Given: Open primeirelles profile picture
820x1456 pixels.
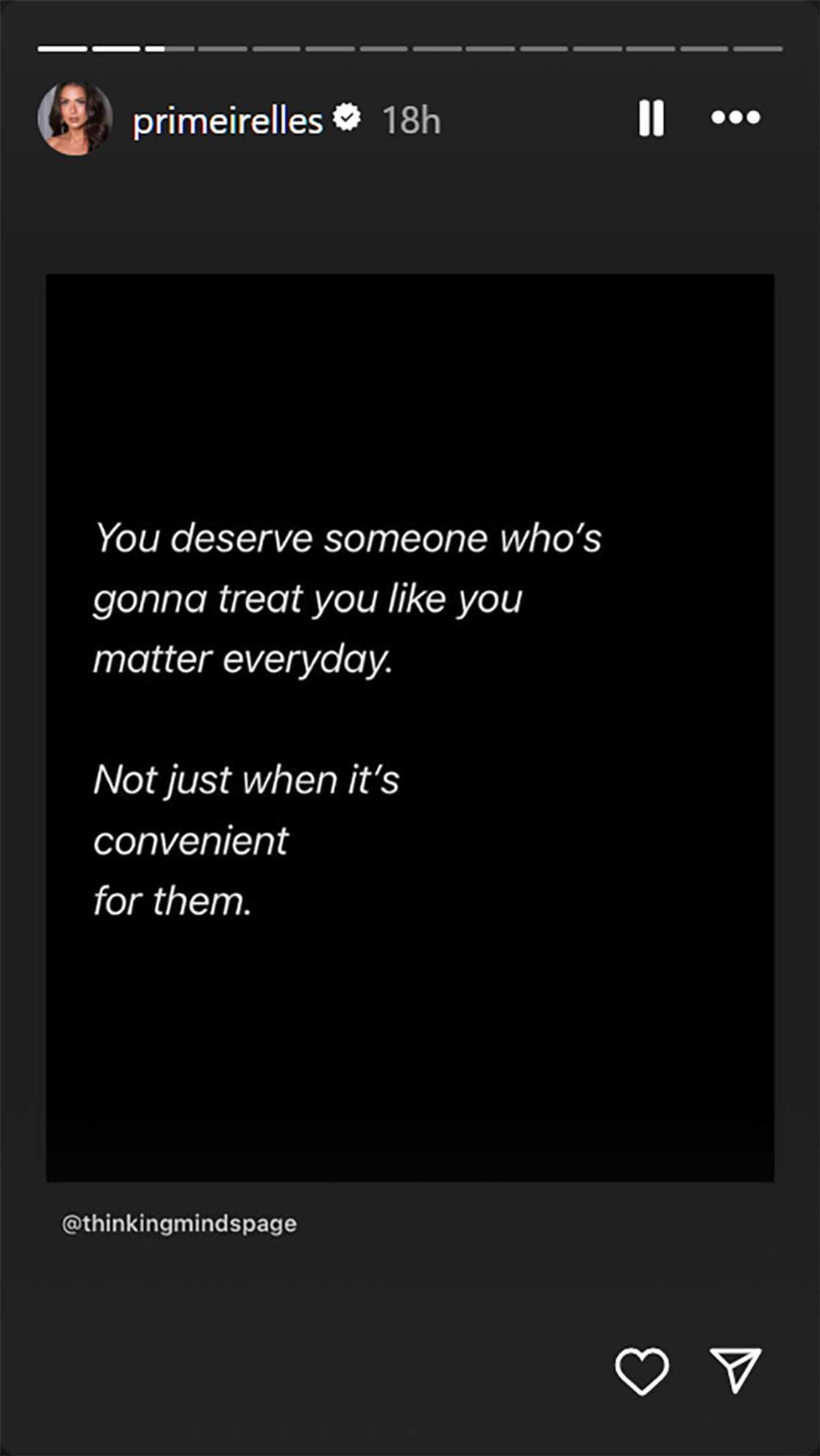Looking at the screenshot, I should point(75,119).
